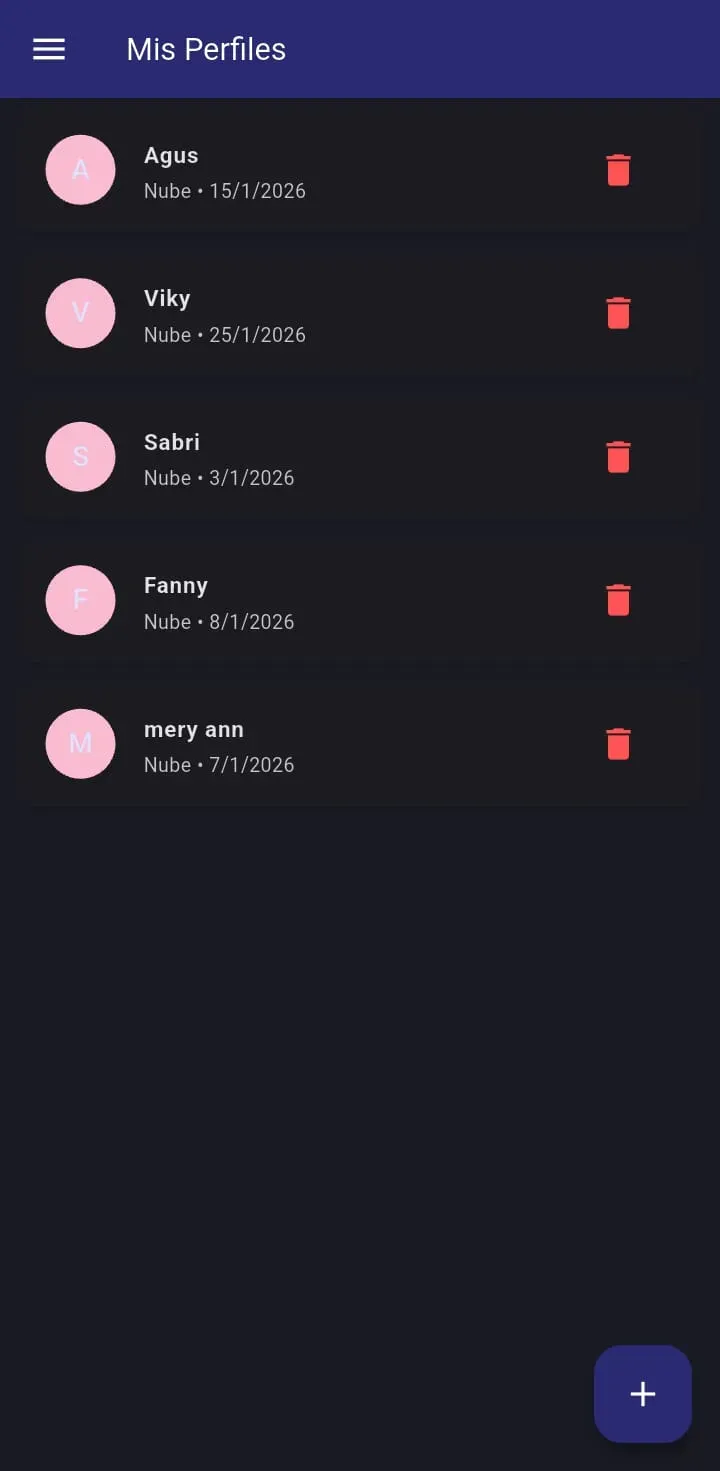
Task: Open the Agus profile
Action: (x=300, y=171)
